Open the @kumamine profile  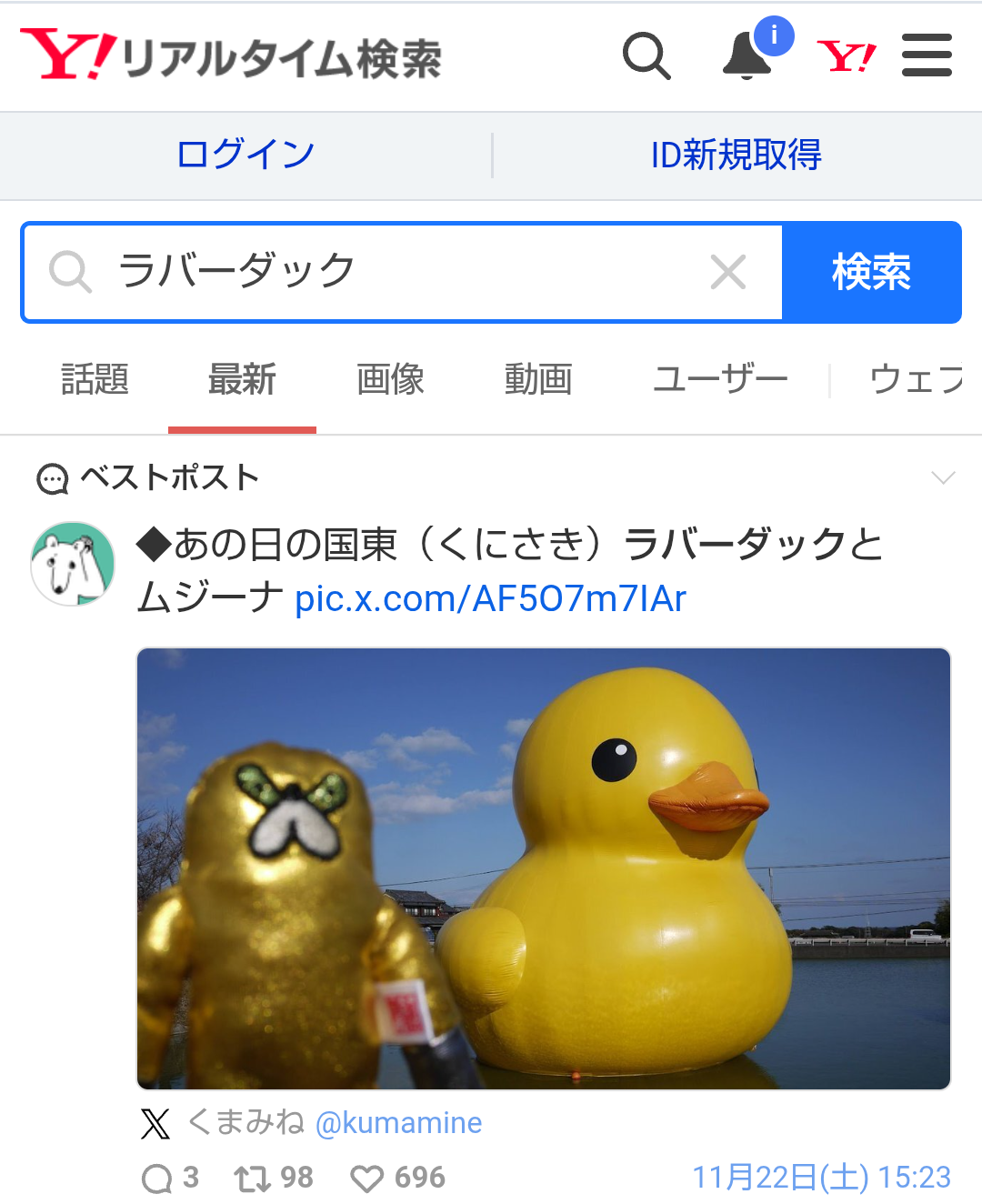coord(398,1123)
